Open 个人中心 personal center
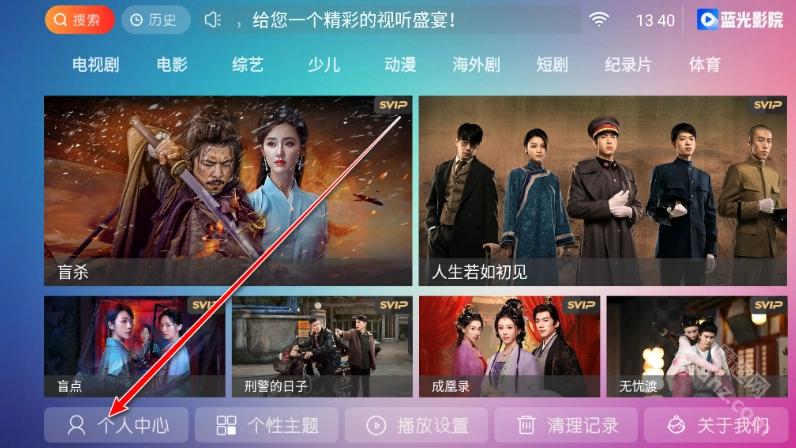This screenshot has height=448, width=796. coord(116,425)
